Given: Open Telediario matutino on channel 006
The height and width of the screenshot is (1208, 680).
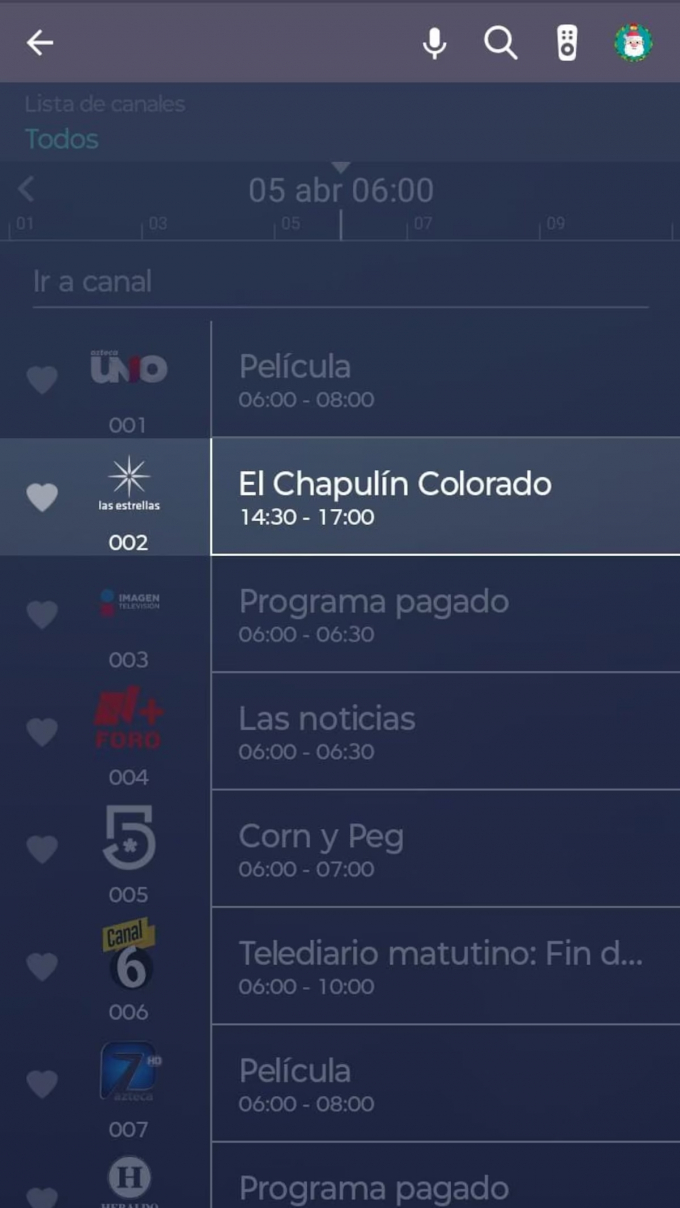Looking at the screenshot, I should click(x=445, y=966).
